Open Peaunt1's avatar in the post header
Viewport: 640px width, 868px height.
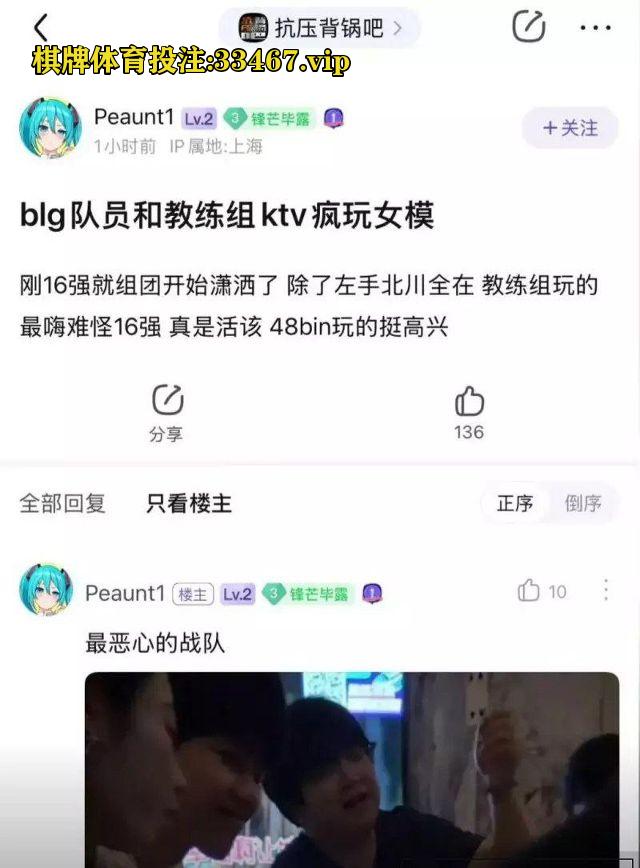[x=49, y=129]
